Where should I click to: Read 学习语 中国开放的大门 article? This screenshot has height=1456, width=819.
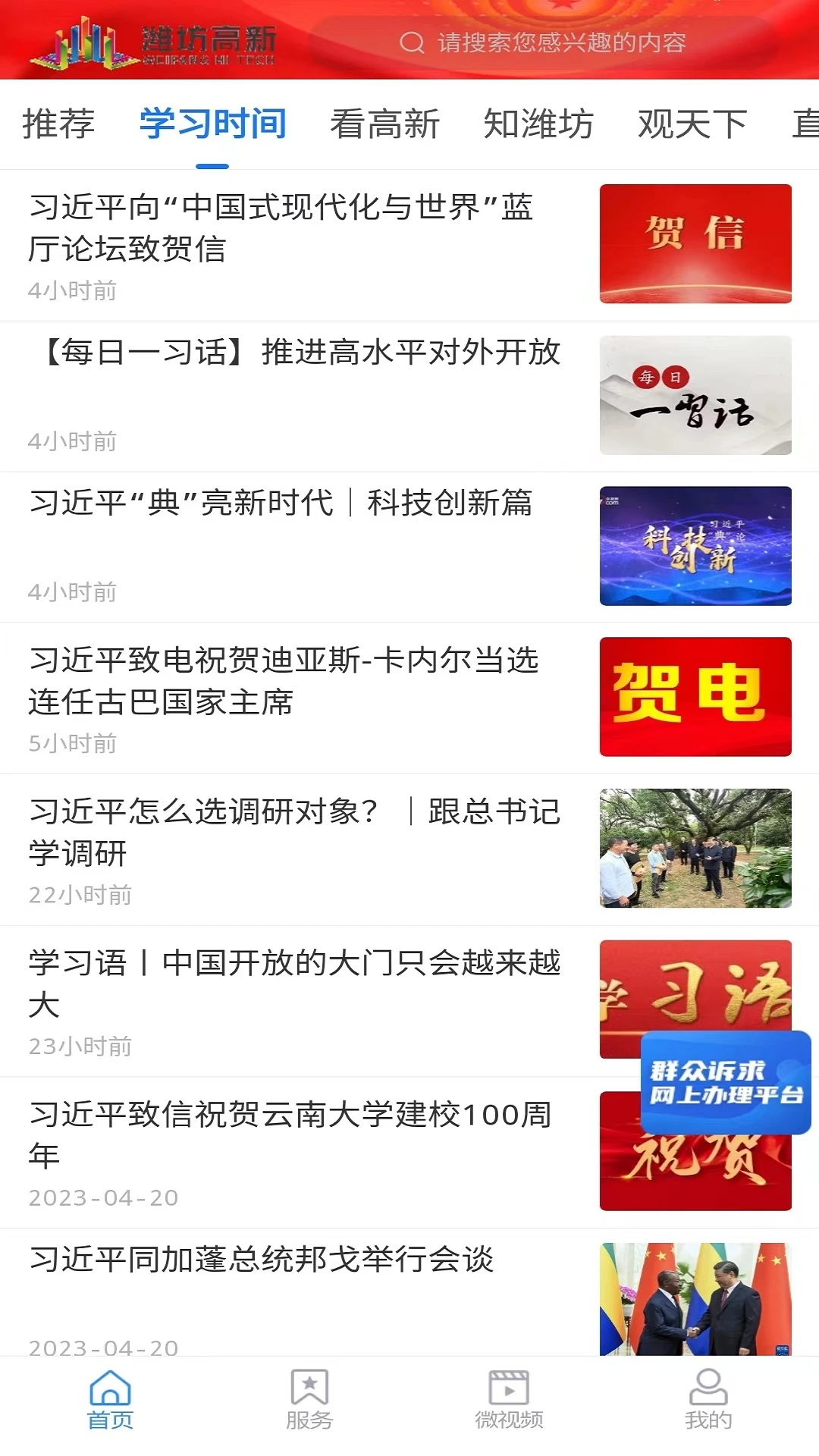click(x=296, y=984)
